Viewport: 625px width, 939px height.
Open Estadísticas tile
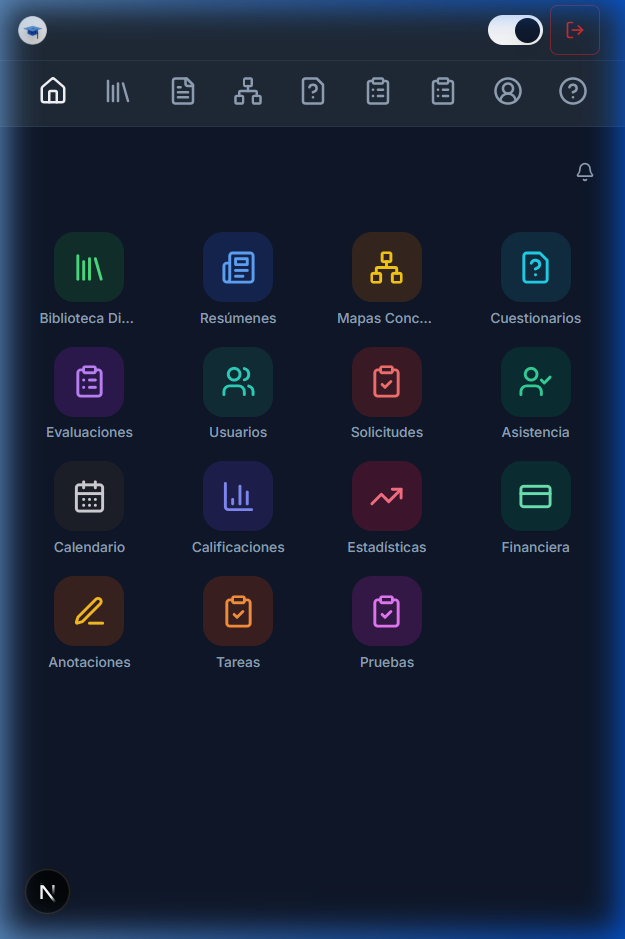click(x=387, y=496)
